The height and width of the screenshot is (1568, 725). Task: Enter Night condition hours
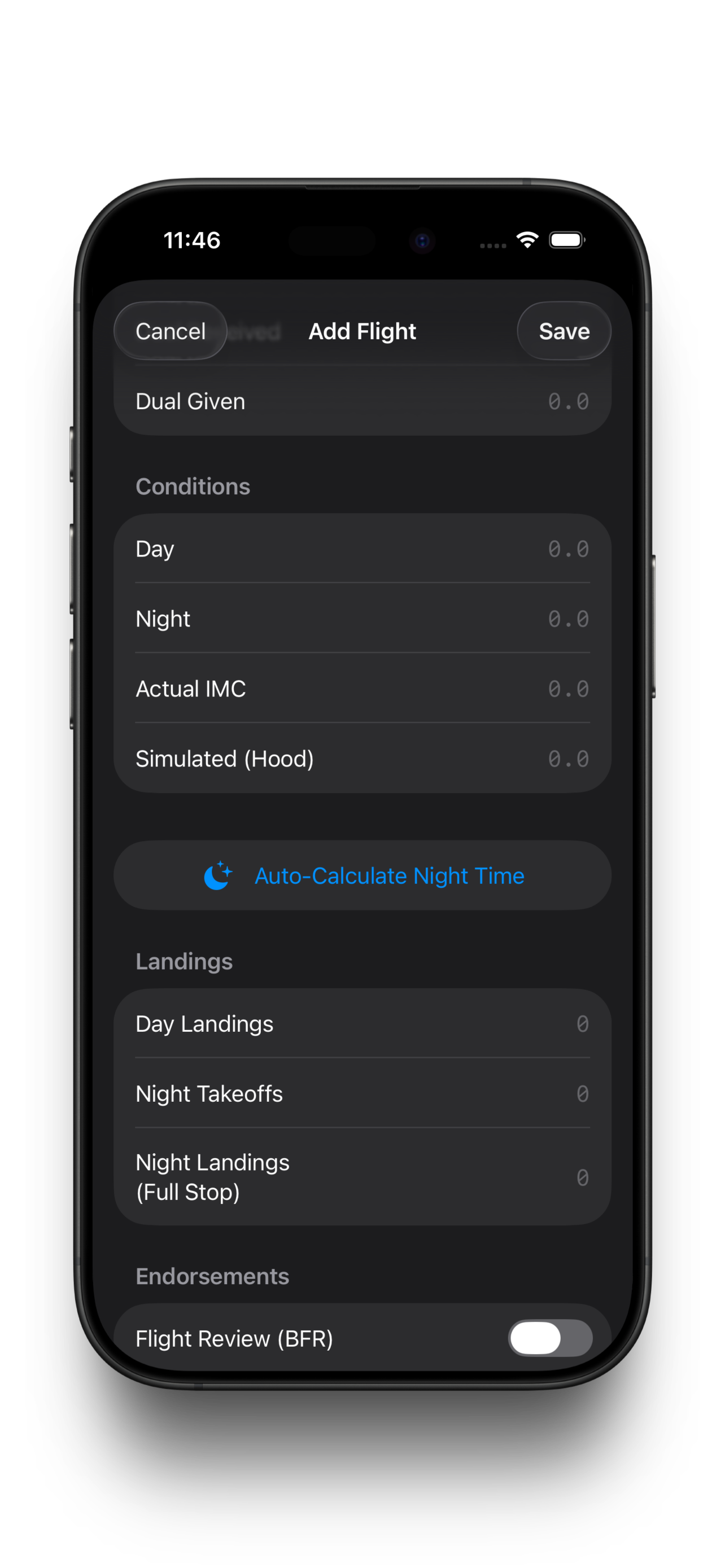click(x=568, y=619)
